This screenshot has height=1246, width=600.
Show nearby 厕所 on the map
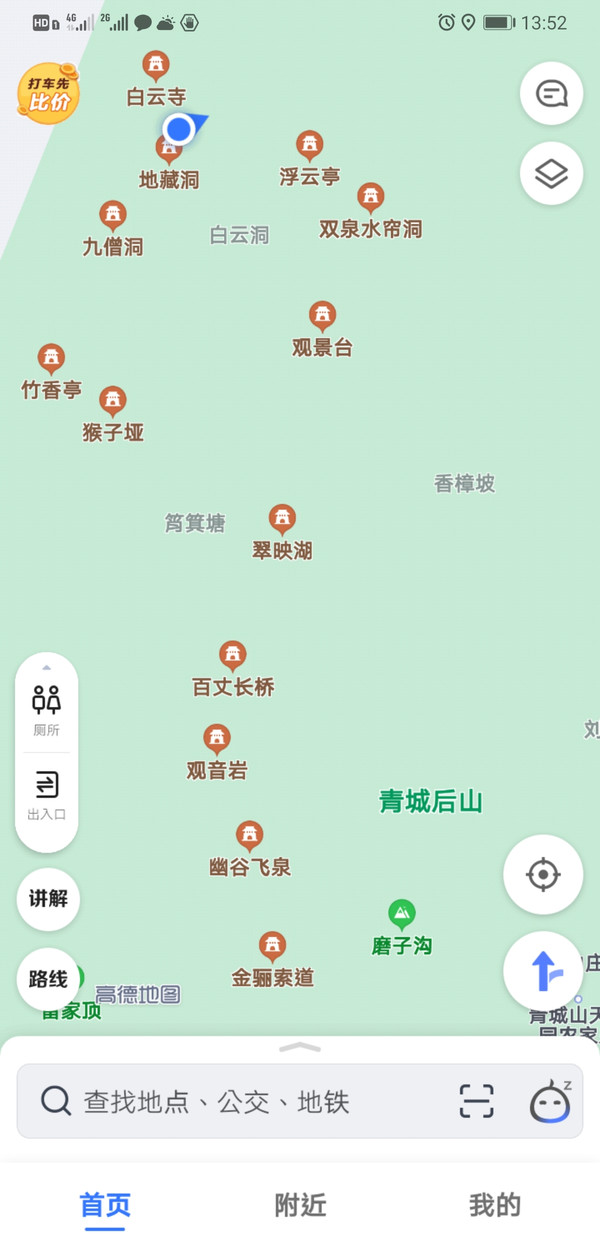pos(47,709)
